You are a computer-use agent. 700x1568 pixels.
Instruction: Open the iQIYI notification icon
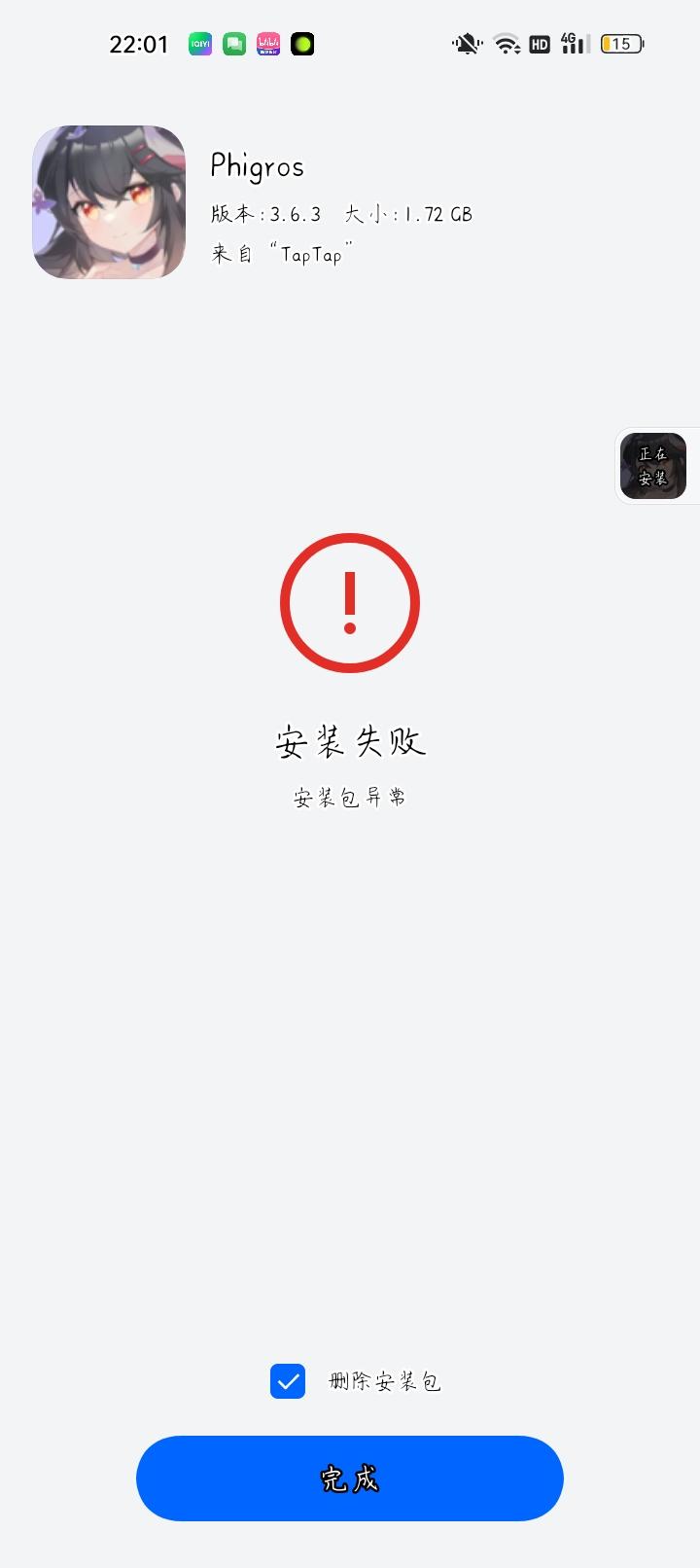click(x=200, y=44)
